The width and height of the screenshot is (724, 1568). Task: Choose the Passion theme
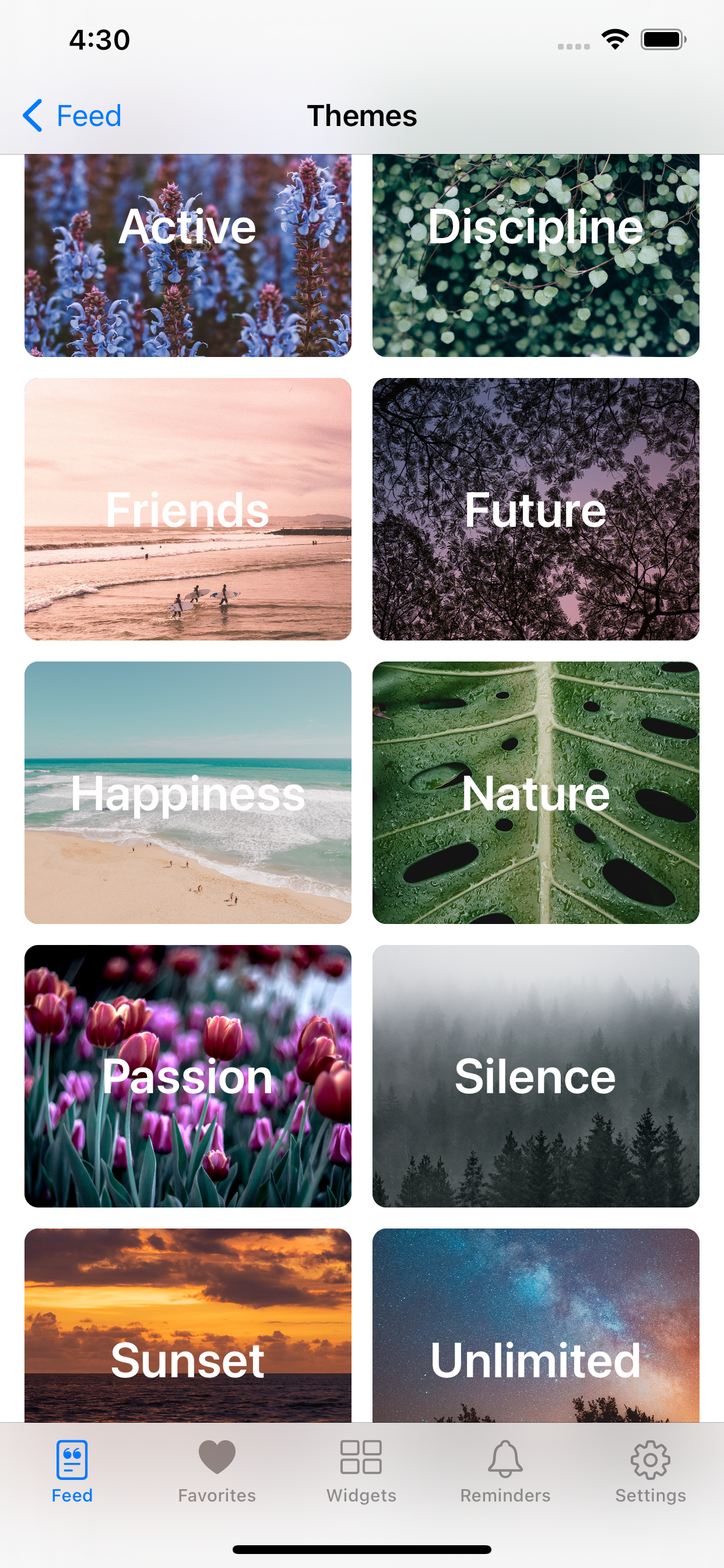(188, 1076)
